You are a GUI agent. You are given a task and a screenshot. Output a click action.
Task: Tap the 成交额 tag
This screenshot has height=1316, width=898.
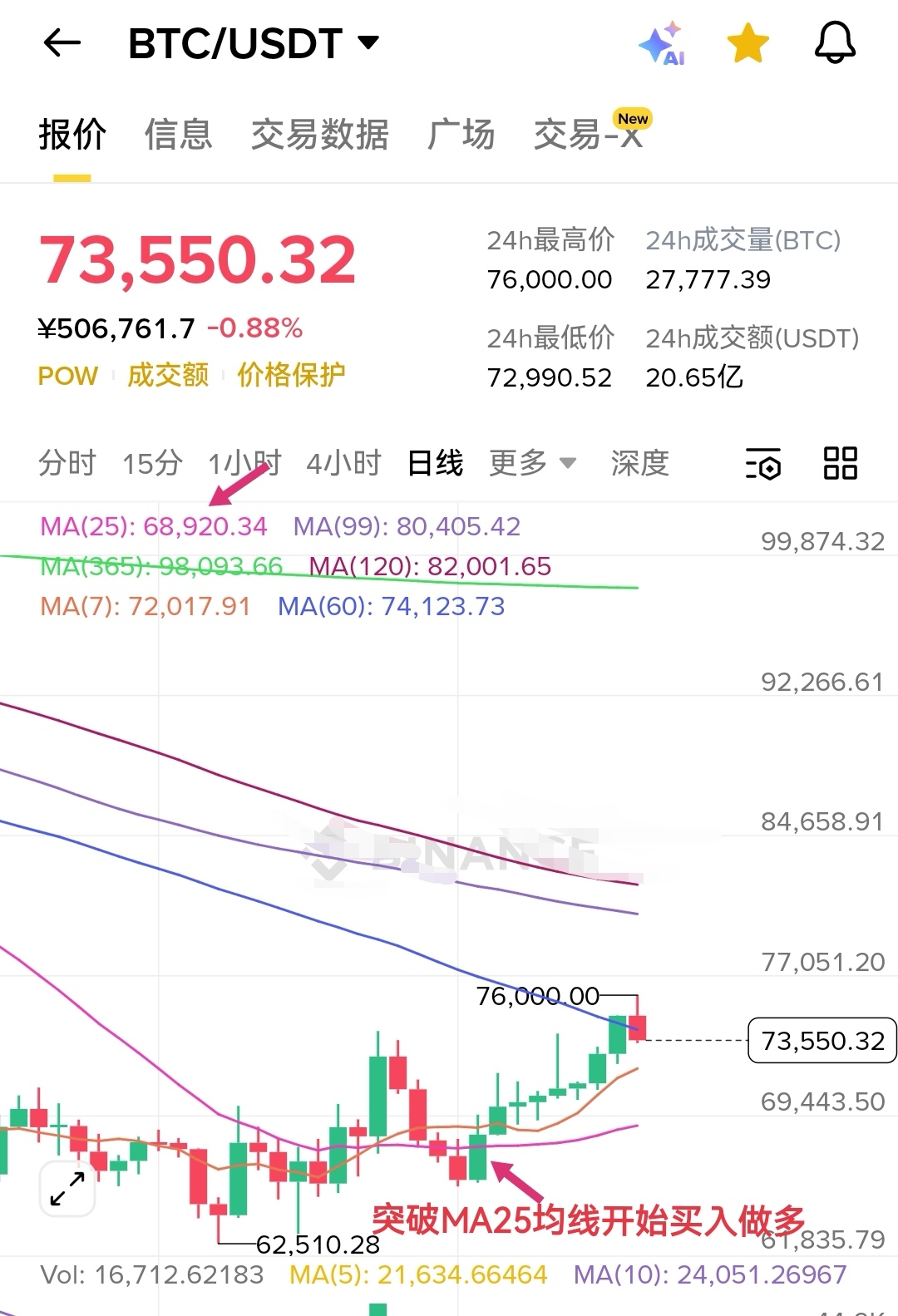[x=167, y=376]
